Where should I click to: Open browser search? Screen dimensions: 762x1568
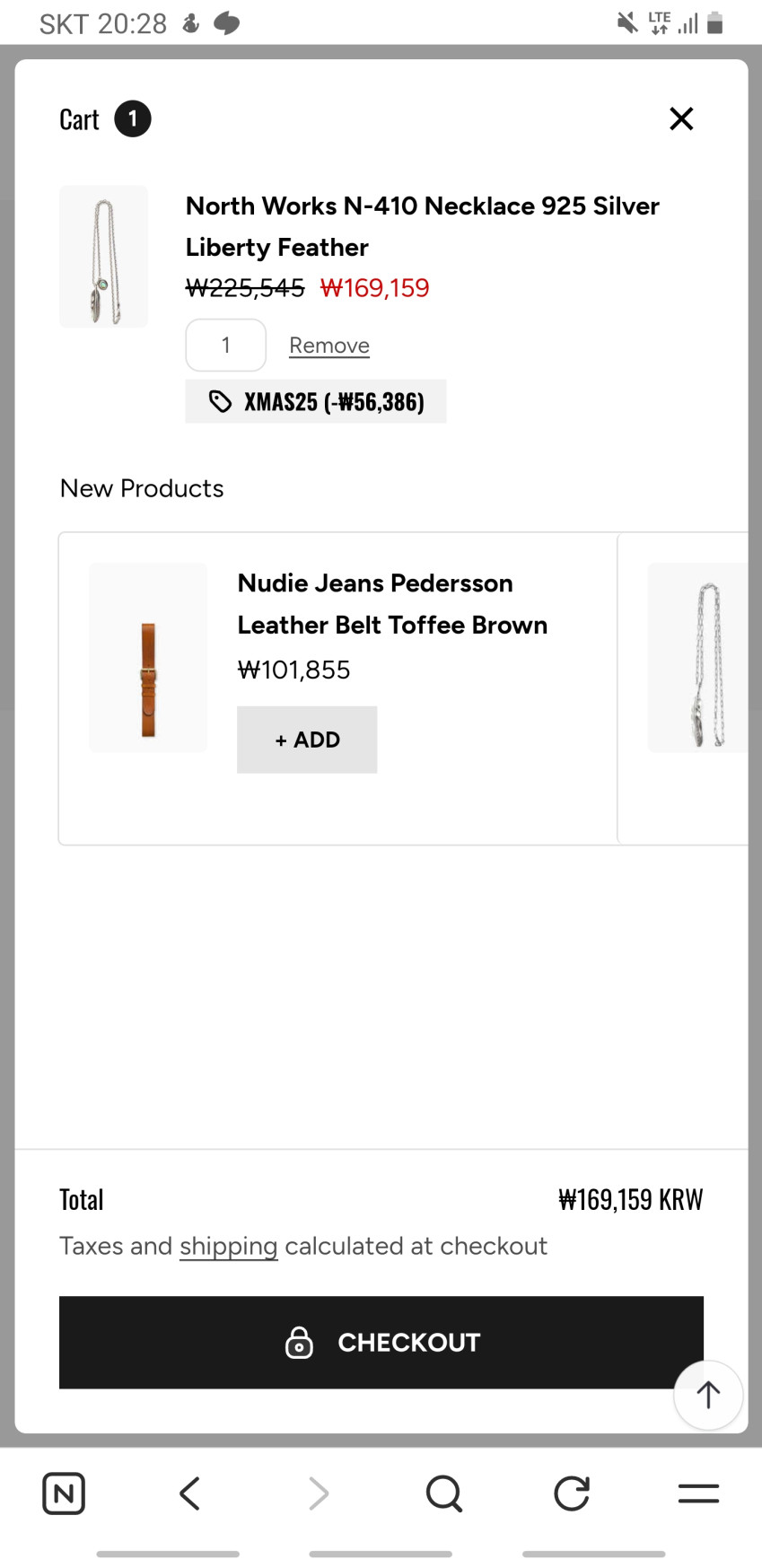pyautogui.click(x=443, y=1494)
